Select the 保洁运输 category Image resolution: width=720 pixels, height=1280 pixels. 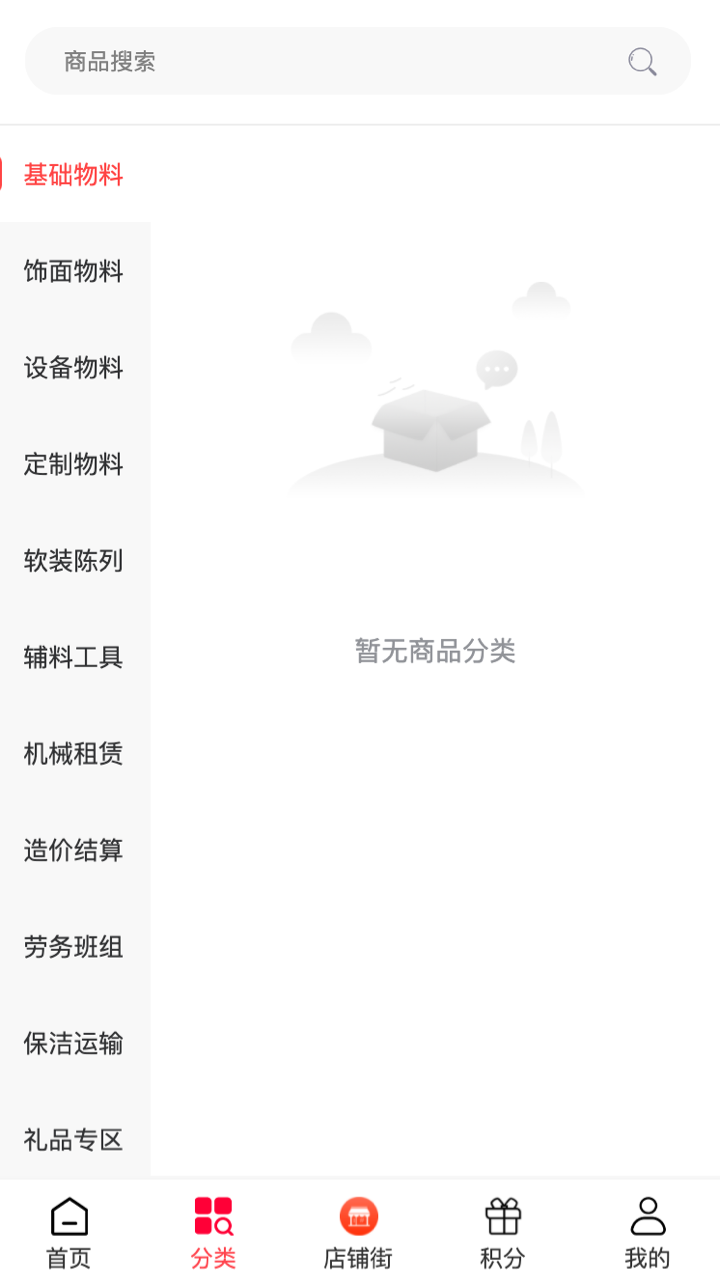pos(74,1043)
